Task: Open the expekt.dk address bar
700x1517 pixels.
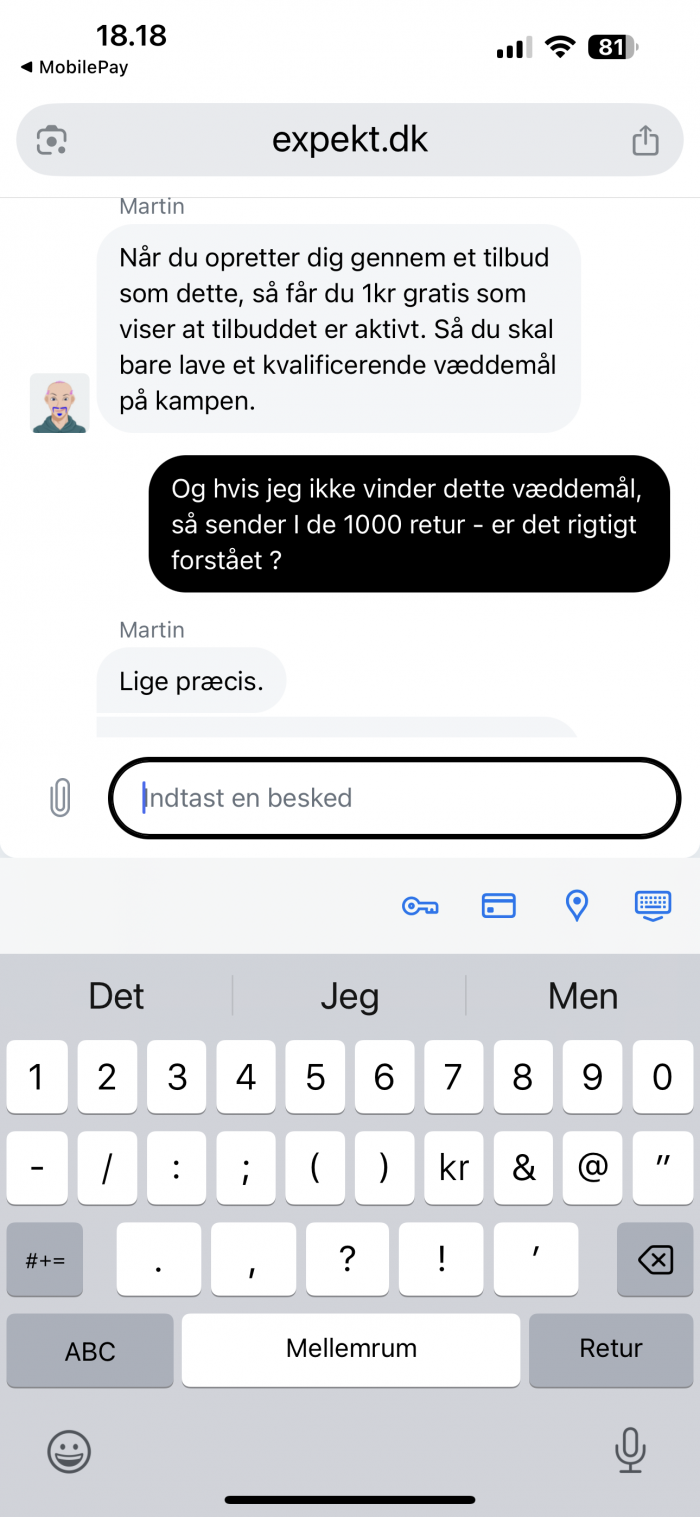Action: pos(350,140)
